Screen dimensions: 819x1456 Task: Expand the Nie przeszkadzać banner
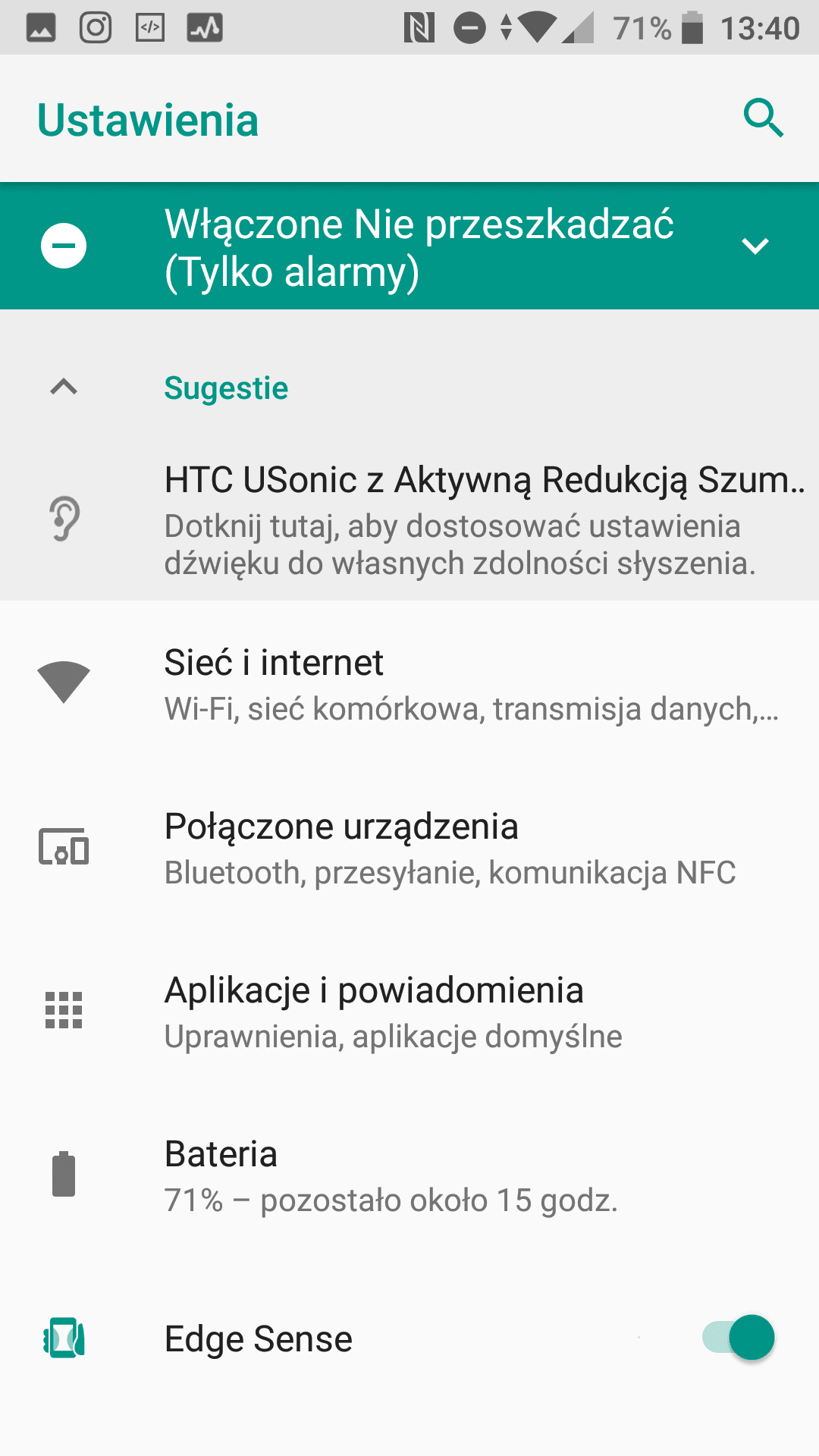[755, 246]
